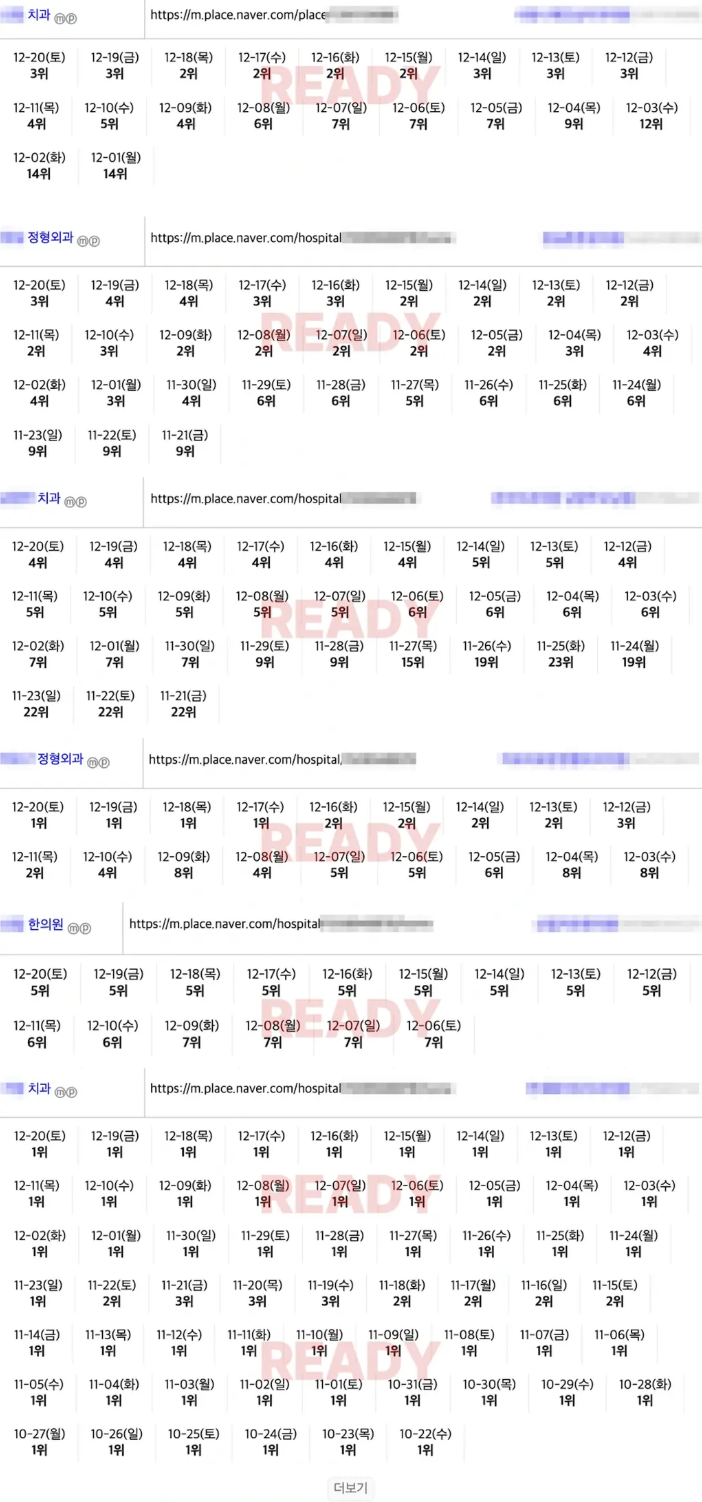
Task: Tap the 더보기 button to load more
Action: coord(351,1487)
